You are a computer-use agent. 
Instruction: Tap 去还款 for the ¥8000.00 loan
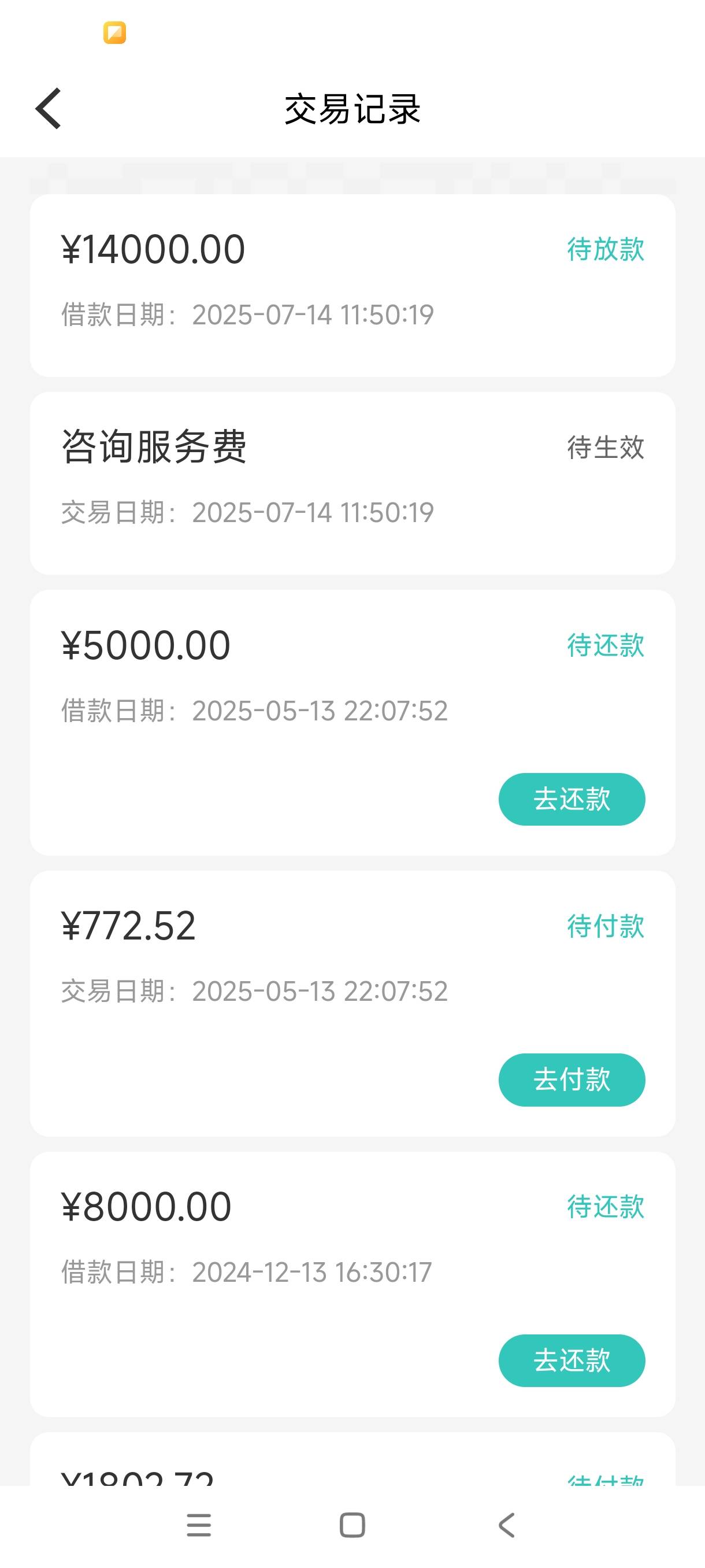click(x=571, y=1360)
